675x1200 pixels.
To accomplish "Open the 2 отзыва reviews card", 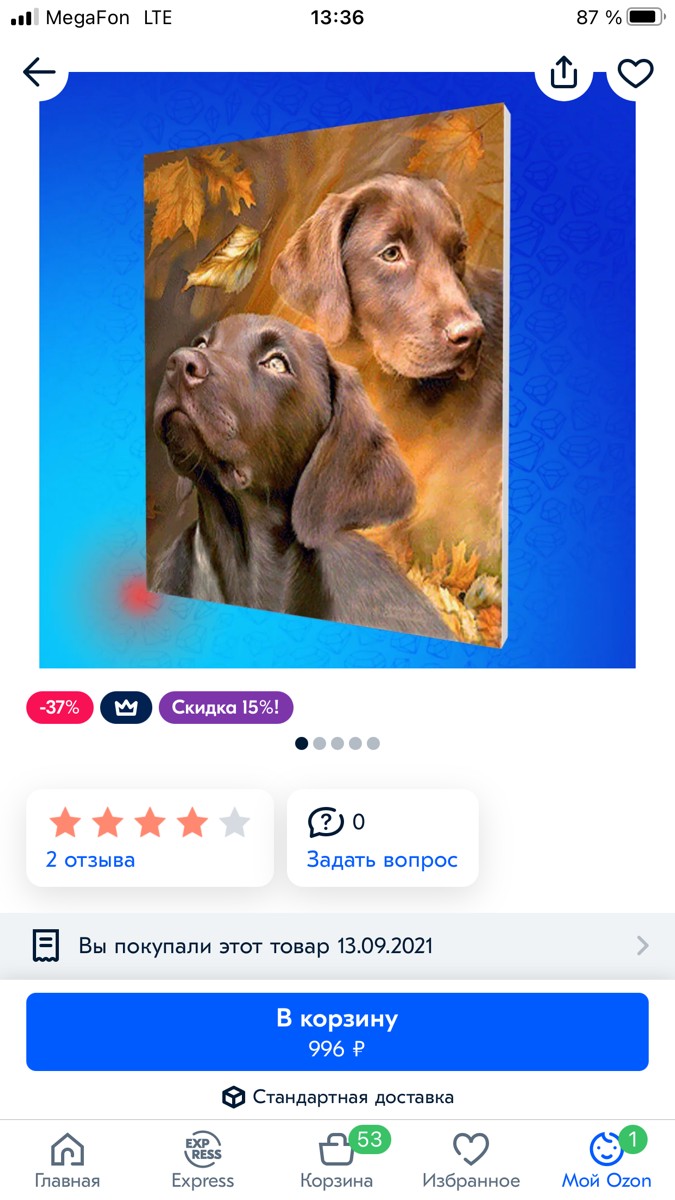I will pos(149,838).
